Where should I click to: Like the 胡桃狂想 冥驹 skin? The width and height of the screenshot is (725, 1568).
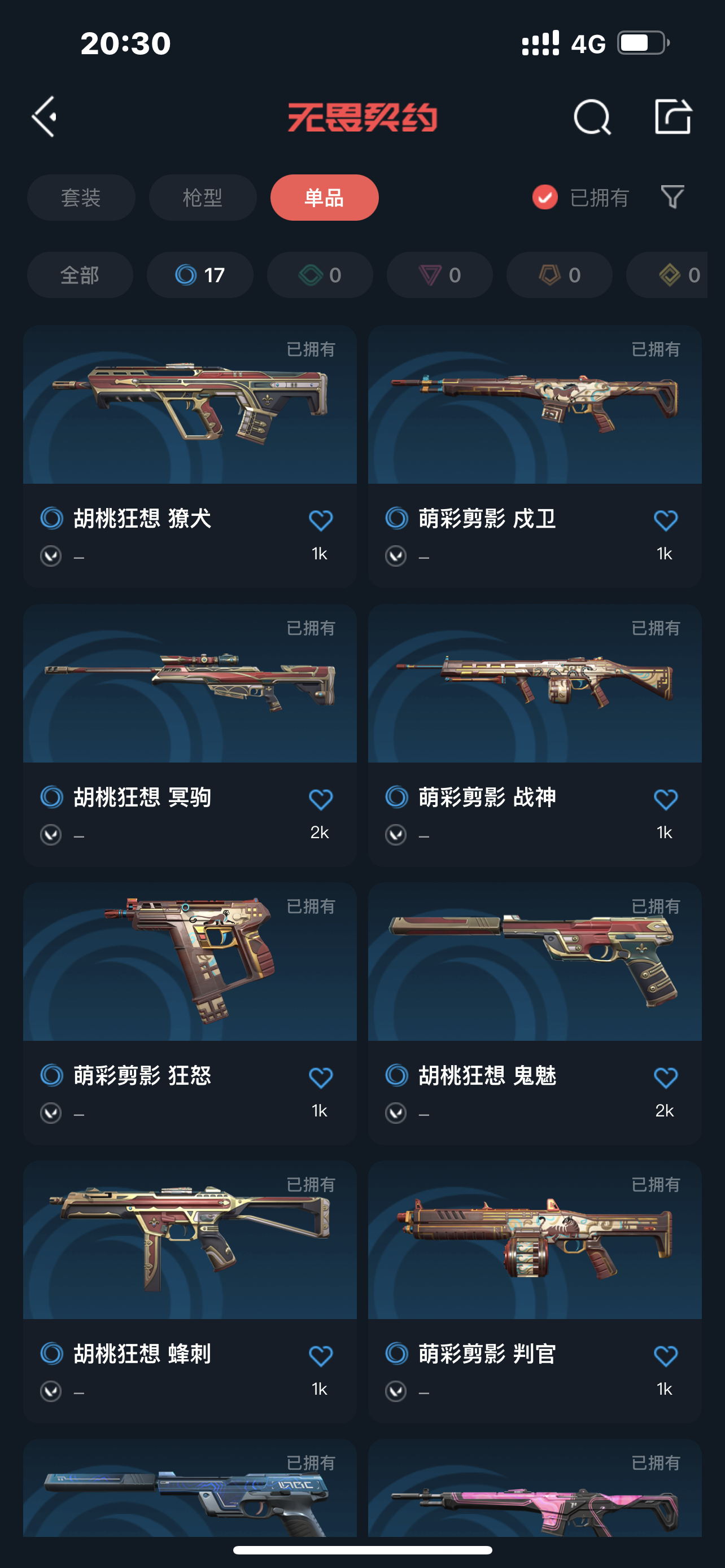pyautogui.click(x=321, y=799)
